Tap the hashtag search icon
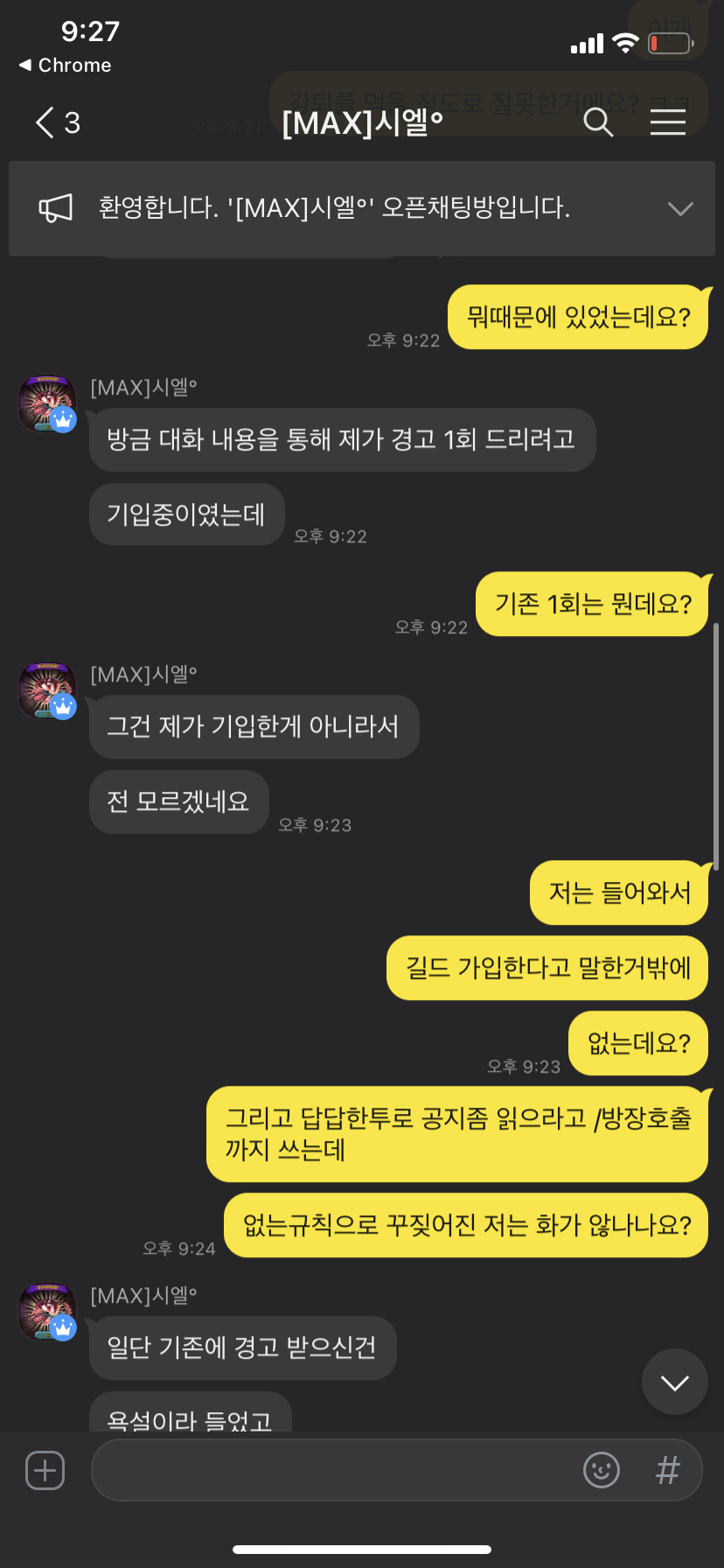Screen dimensions: 724x1568 pyautogui.click(x=667, y=1470)
